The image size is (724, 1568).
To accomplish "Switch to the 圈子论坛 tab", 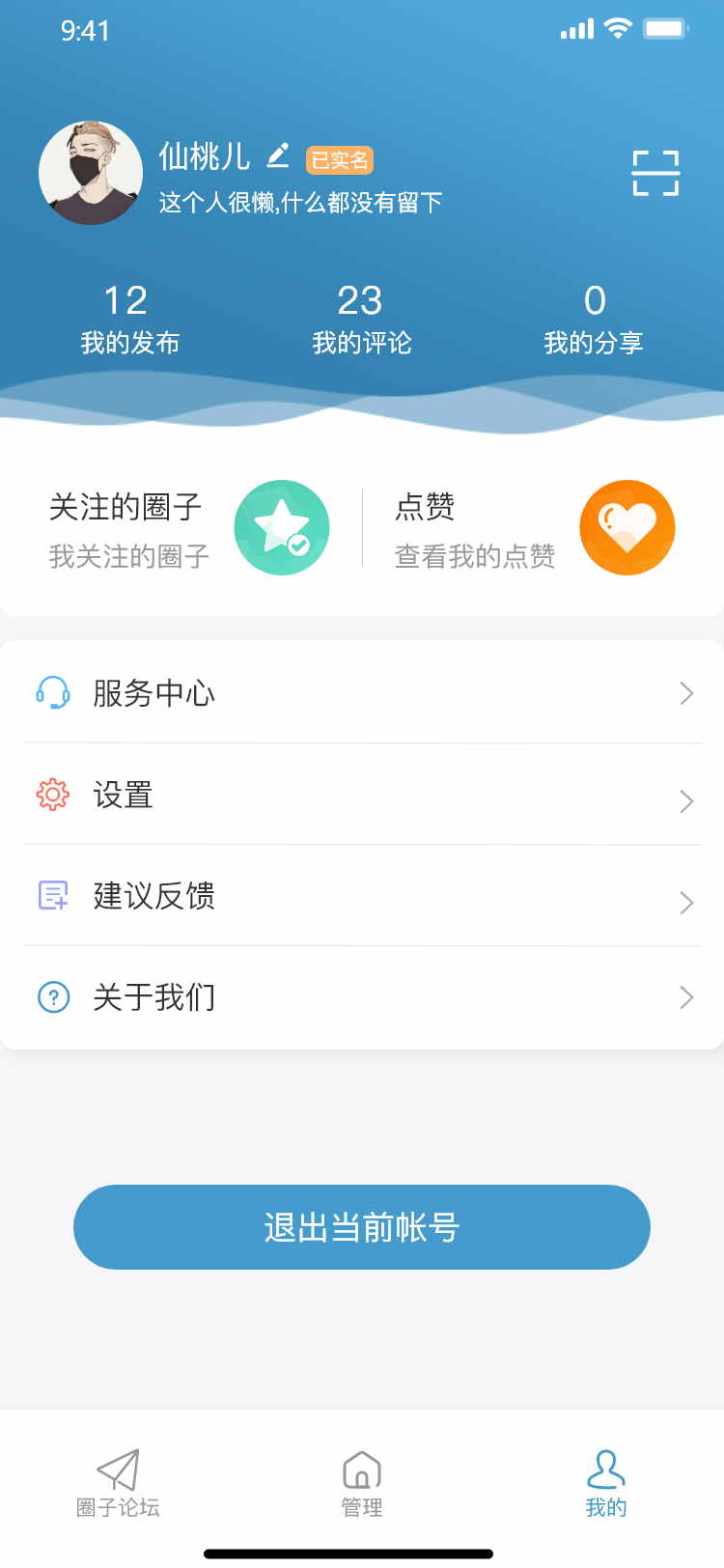I will point(118,1484).
